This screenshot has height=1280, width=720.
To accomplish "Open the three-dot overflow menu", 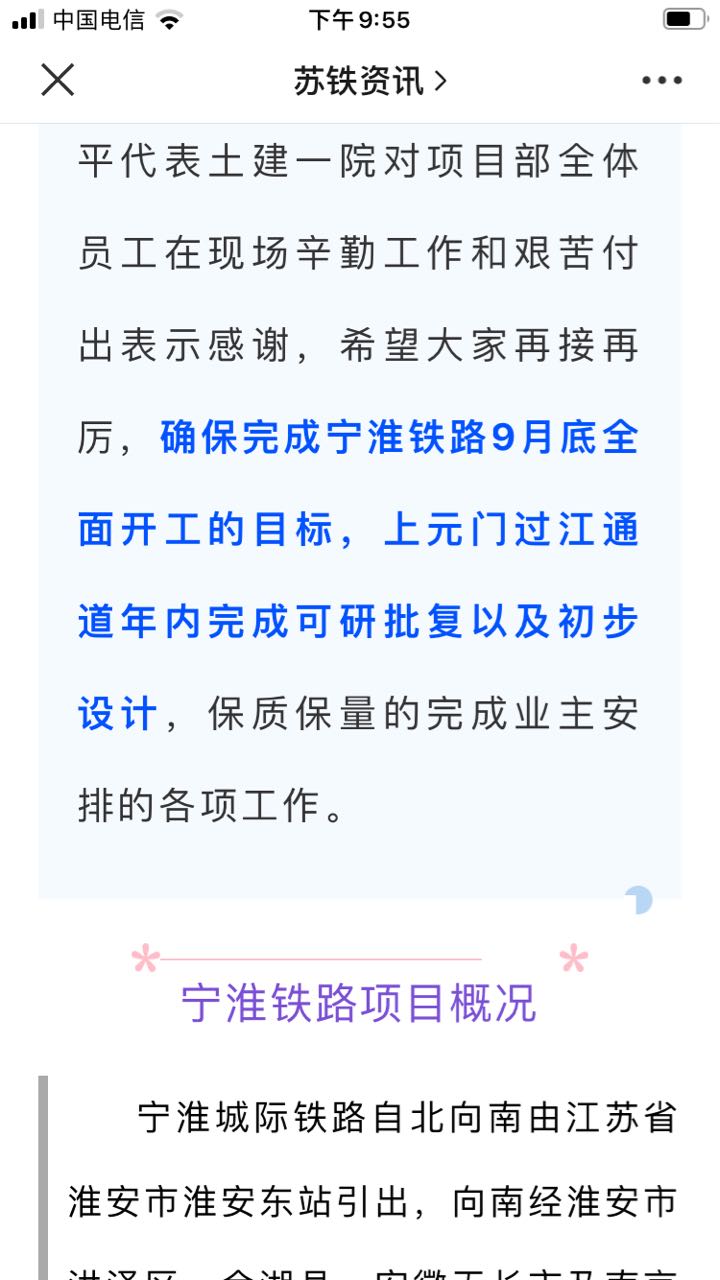I will (662, 81).
